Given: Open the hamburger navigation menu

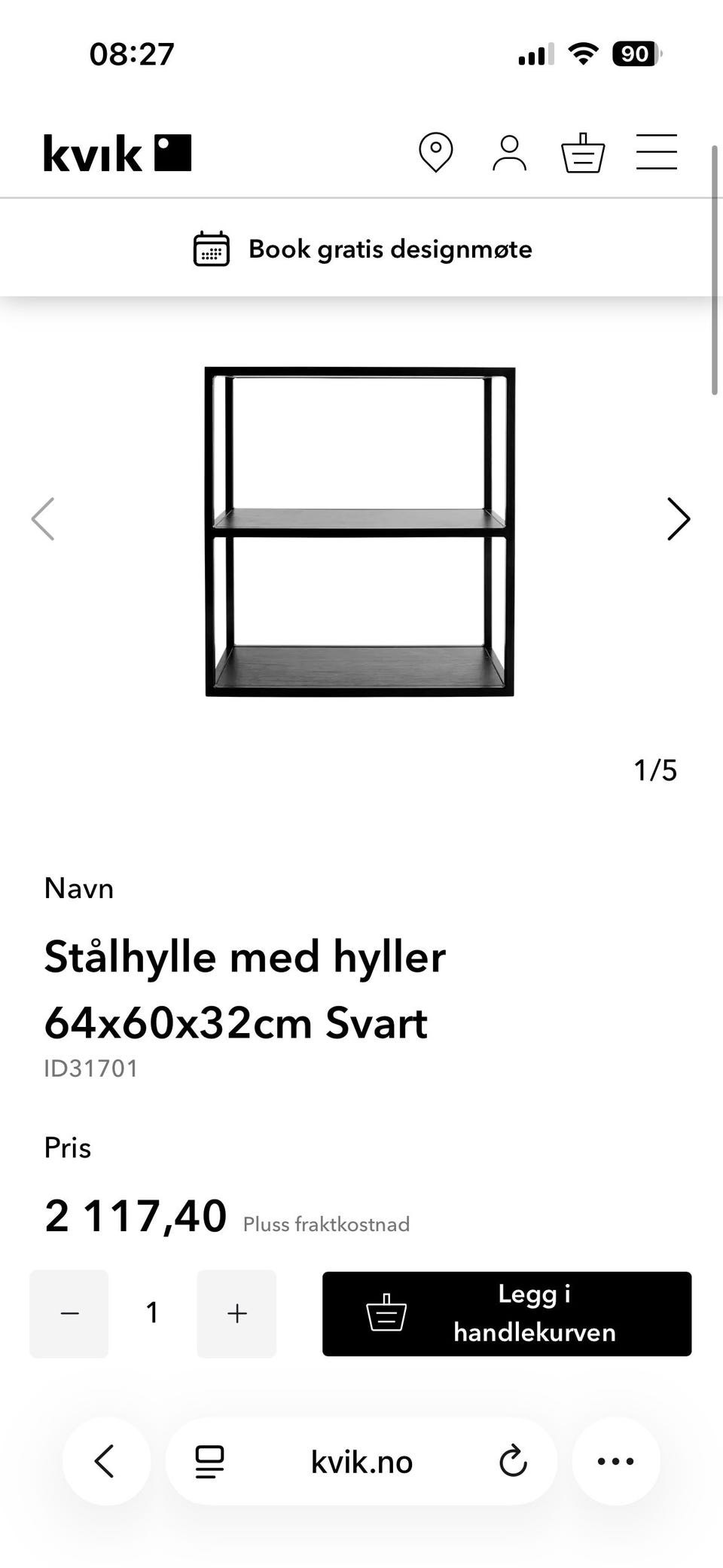Looking at the screenshot, I should (x=654, y=152).
